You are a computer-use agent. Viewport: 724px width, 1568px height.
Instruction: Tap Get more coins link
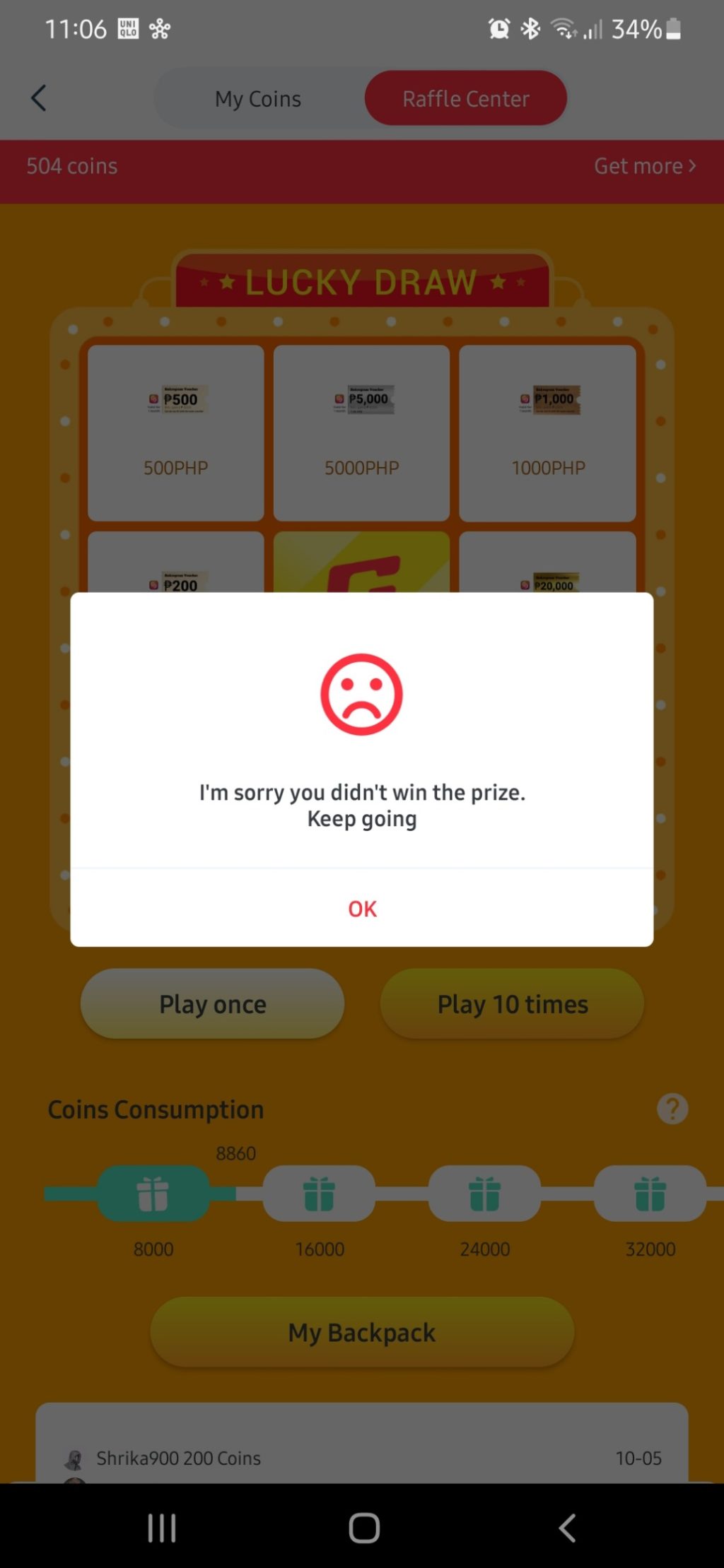644,166
